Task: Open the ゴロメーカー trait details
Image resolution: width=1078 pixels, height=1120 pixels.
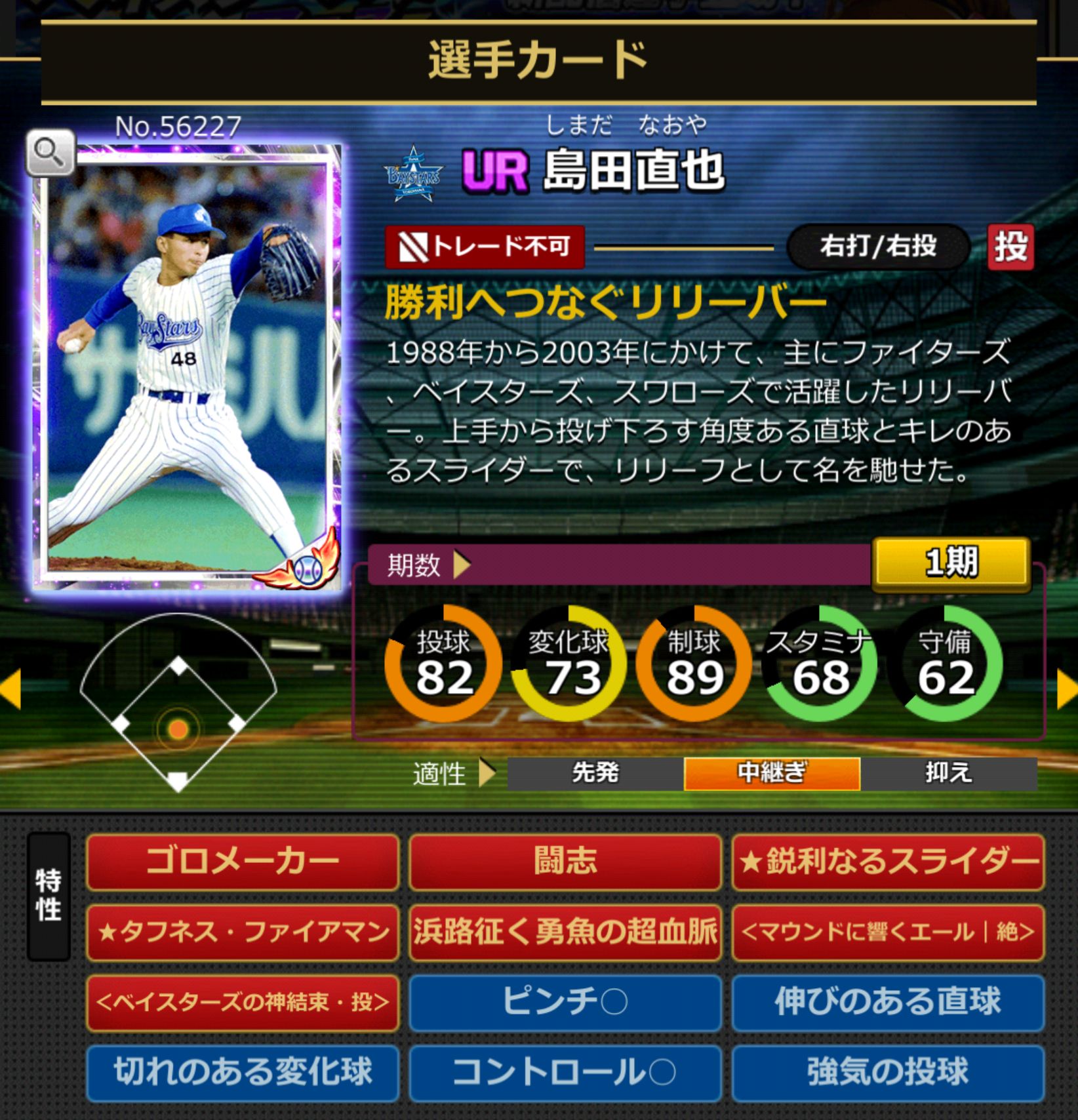Action: (242, 862)
